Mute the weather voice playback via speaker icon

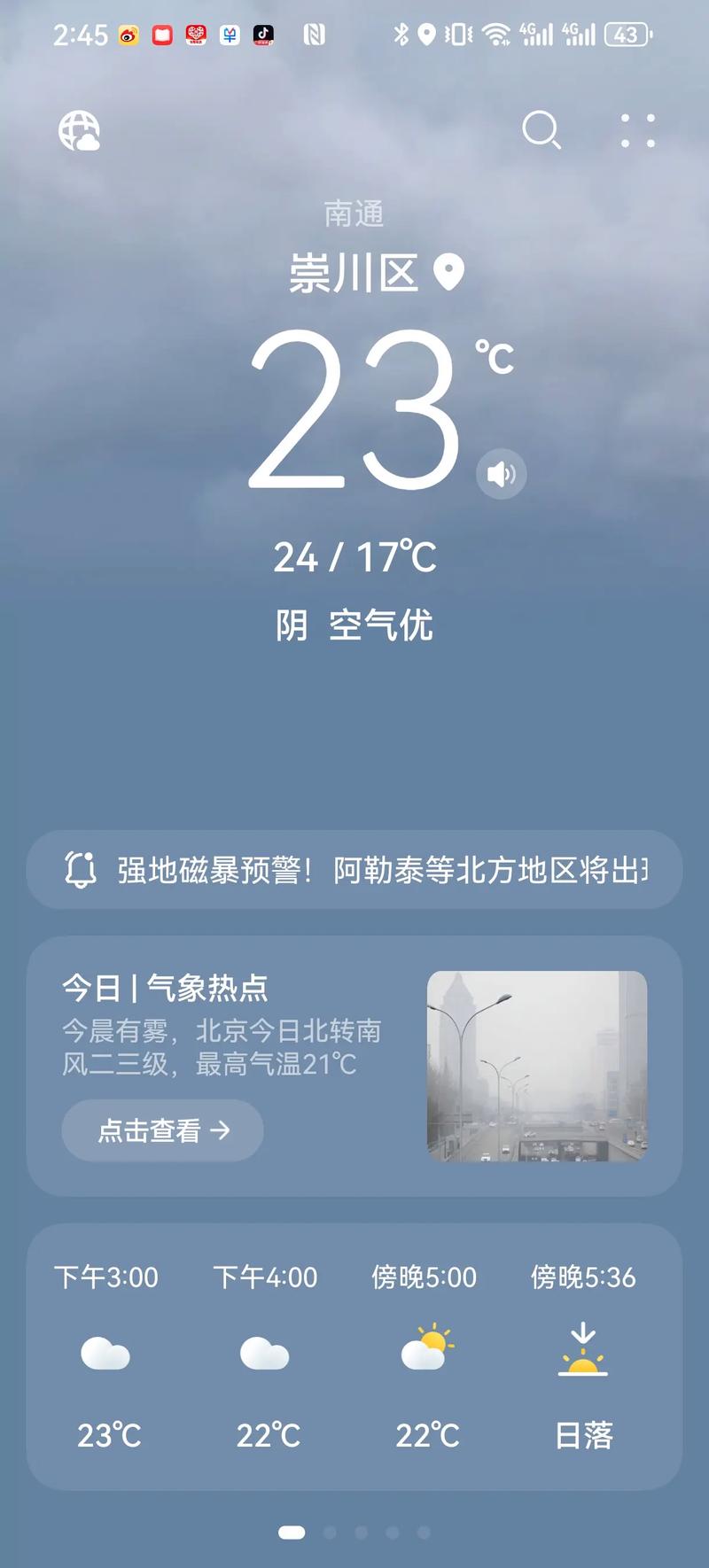[501, 474]
